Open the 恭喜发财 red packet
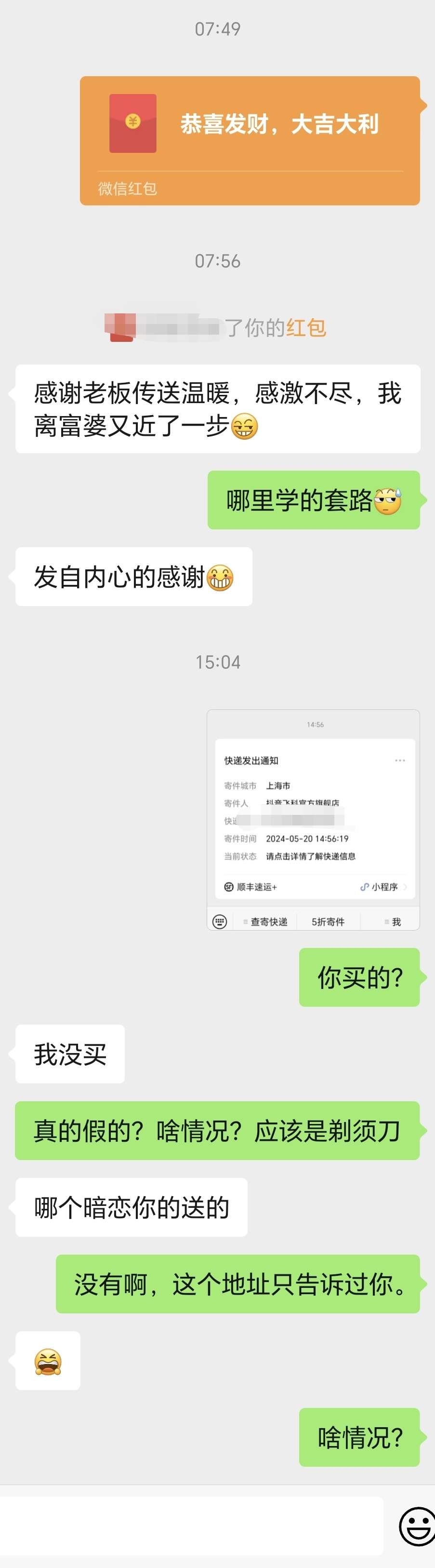This screenshot has width=435, height=1568. [250, 140]
